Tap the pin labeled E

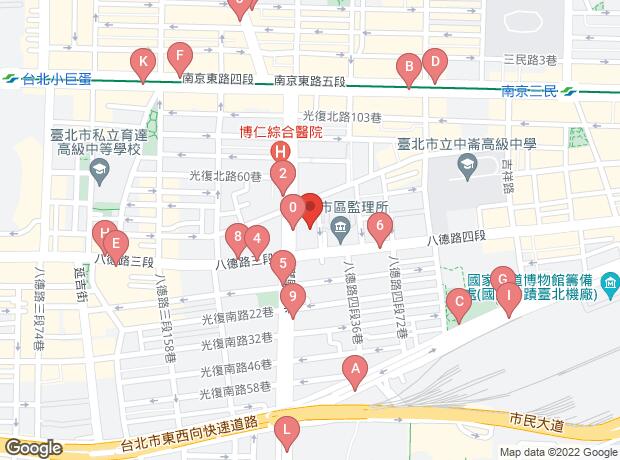(x=116, y=243)
